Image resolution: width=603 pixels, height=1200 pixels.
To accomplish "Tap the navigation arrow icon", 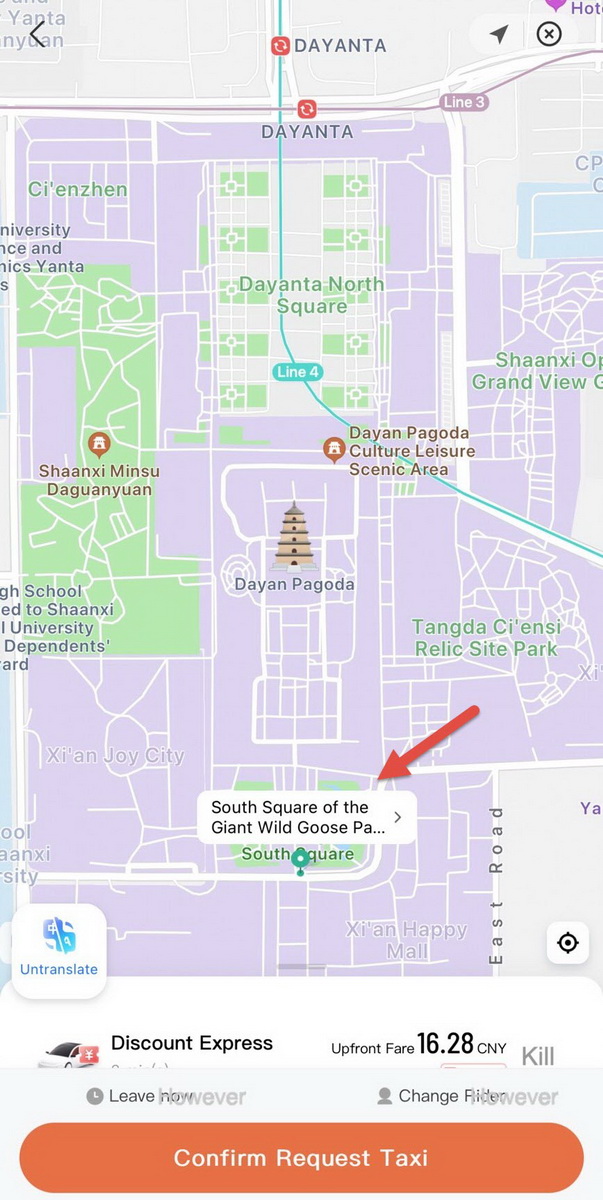I will (x=499, y=35).
